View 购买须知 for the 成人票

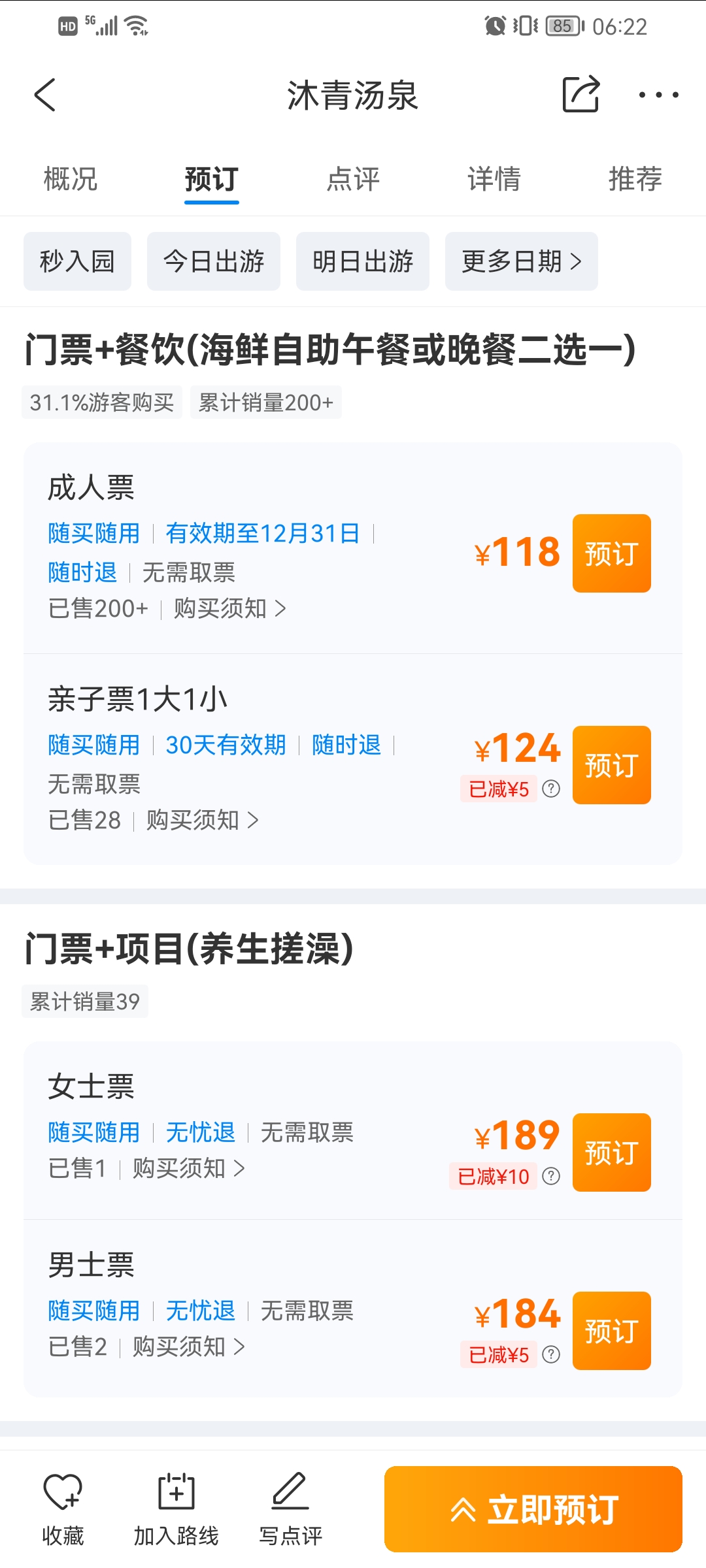[230, 609]
